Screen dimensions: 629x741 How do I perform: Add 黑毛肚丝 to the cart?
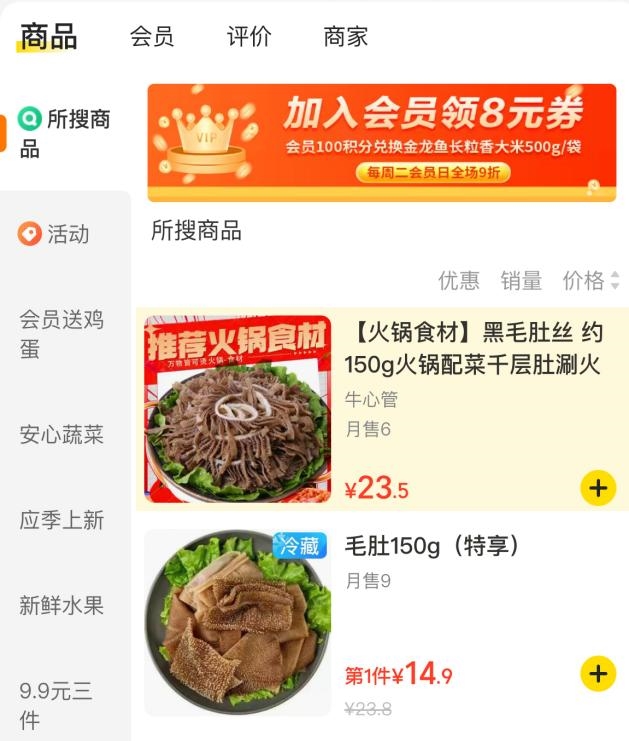[598, 488]
